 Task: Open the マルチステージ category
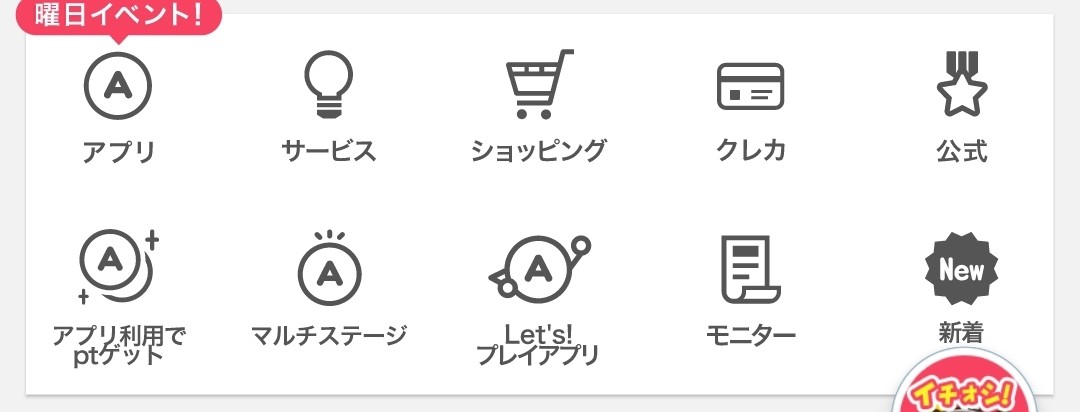329,289
